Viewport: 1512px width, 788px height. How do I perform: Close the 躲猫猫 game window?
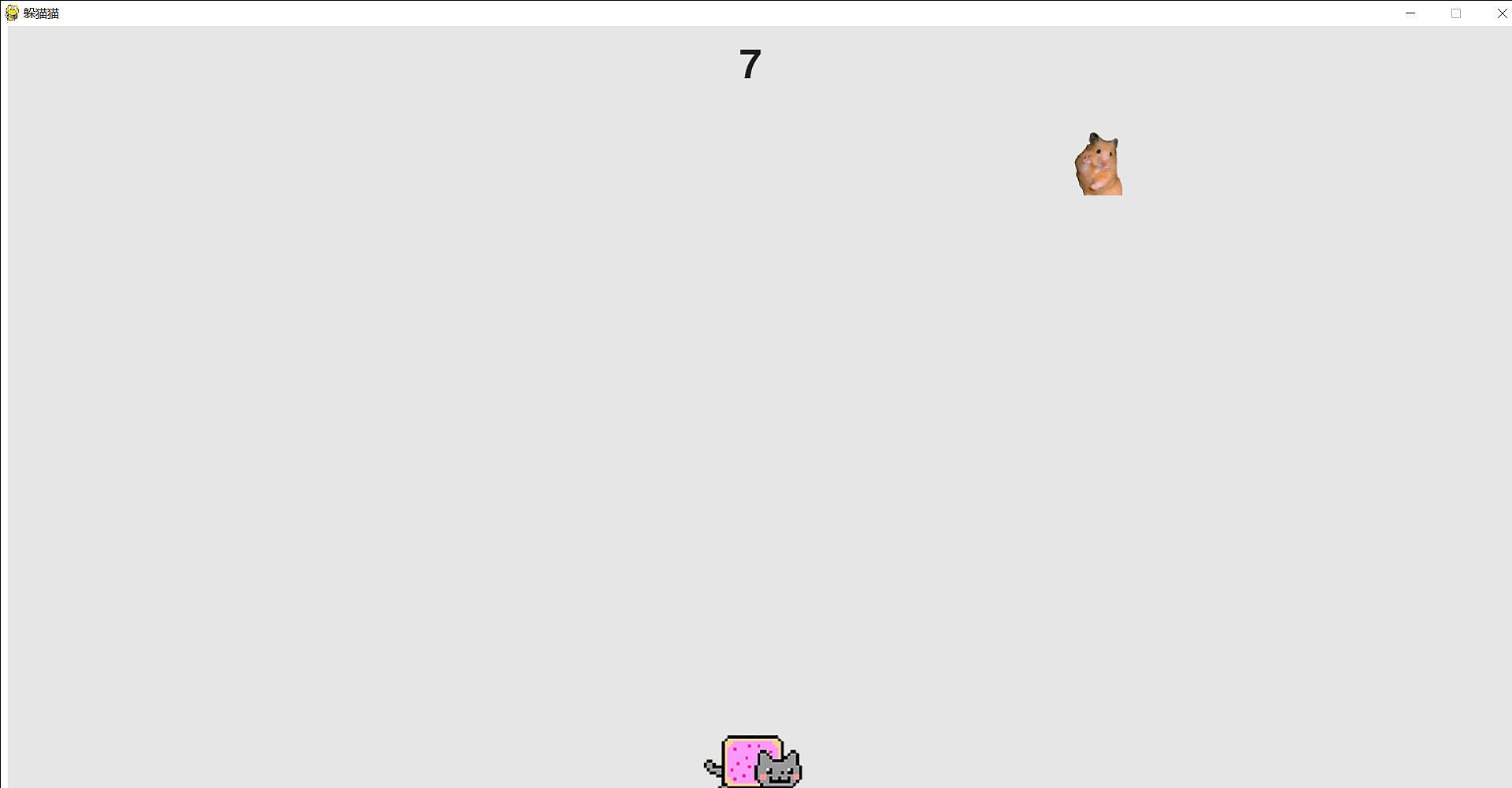click(x=1501, y=13)
